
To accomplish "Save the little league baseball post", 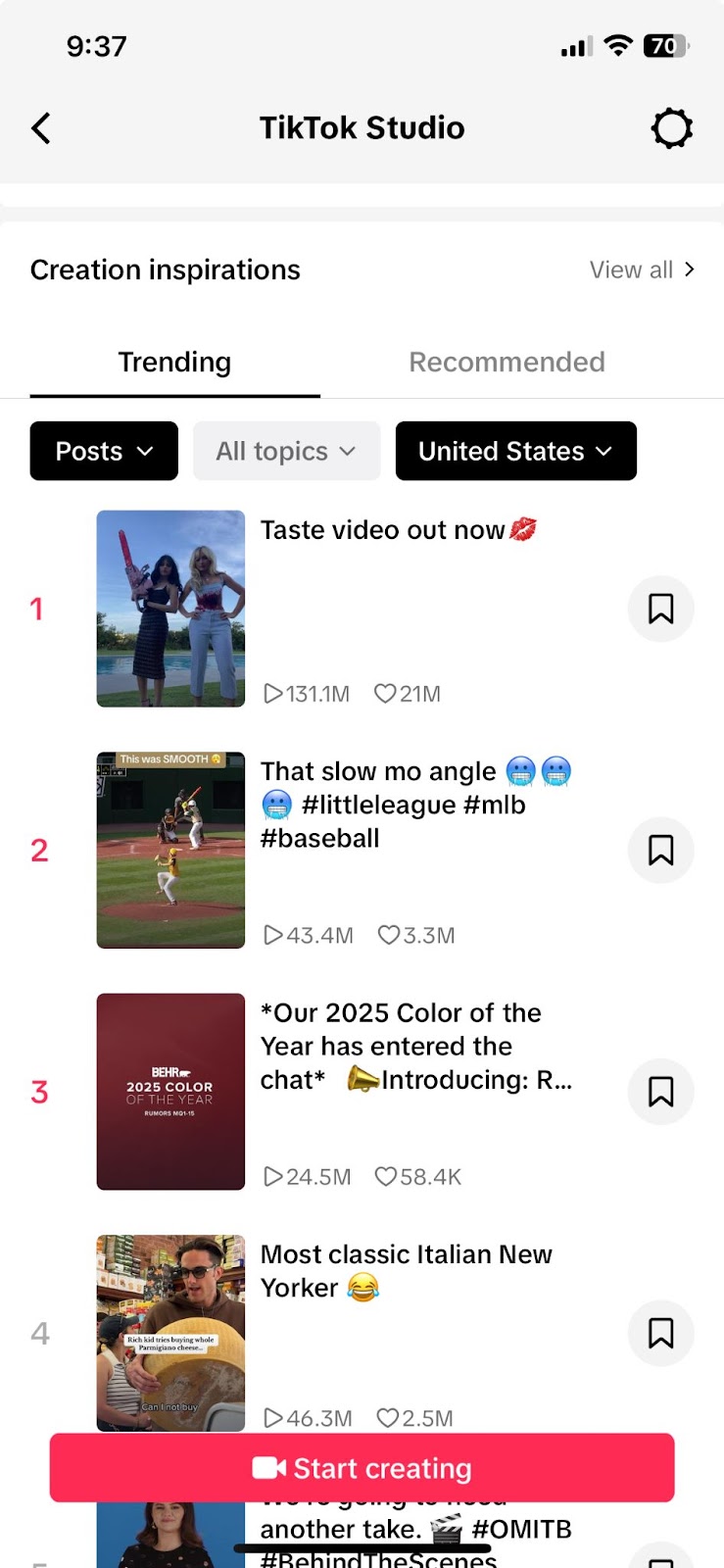I will click(x=660, y=850).
